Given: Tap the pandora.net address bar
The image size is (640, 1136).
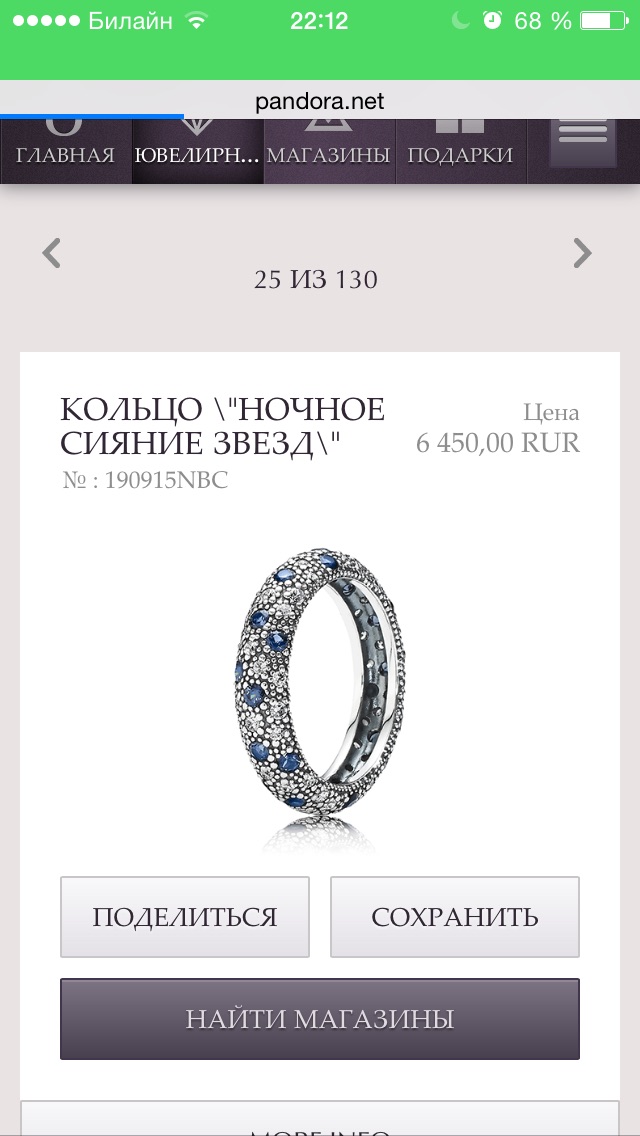Looking at the screenshot, I should point(320,101).
